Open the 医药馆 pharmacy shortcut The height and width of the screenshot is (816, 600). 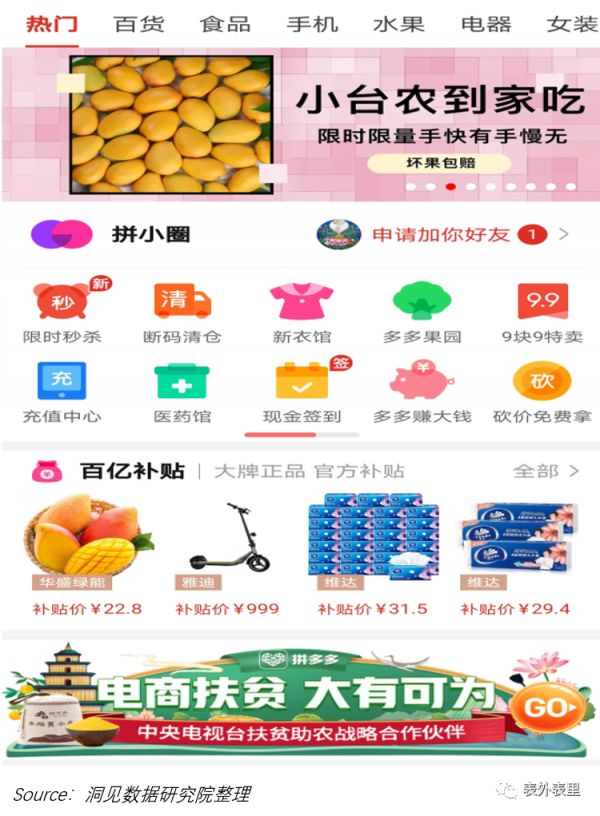[182, 392]
